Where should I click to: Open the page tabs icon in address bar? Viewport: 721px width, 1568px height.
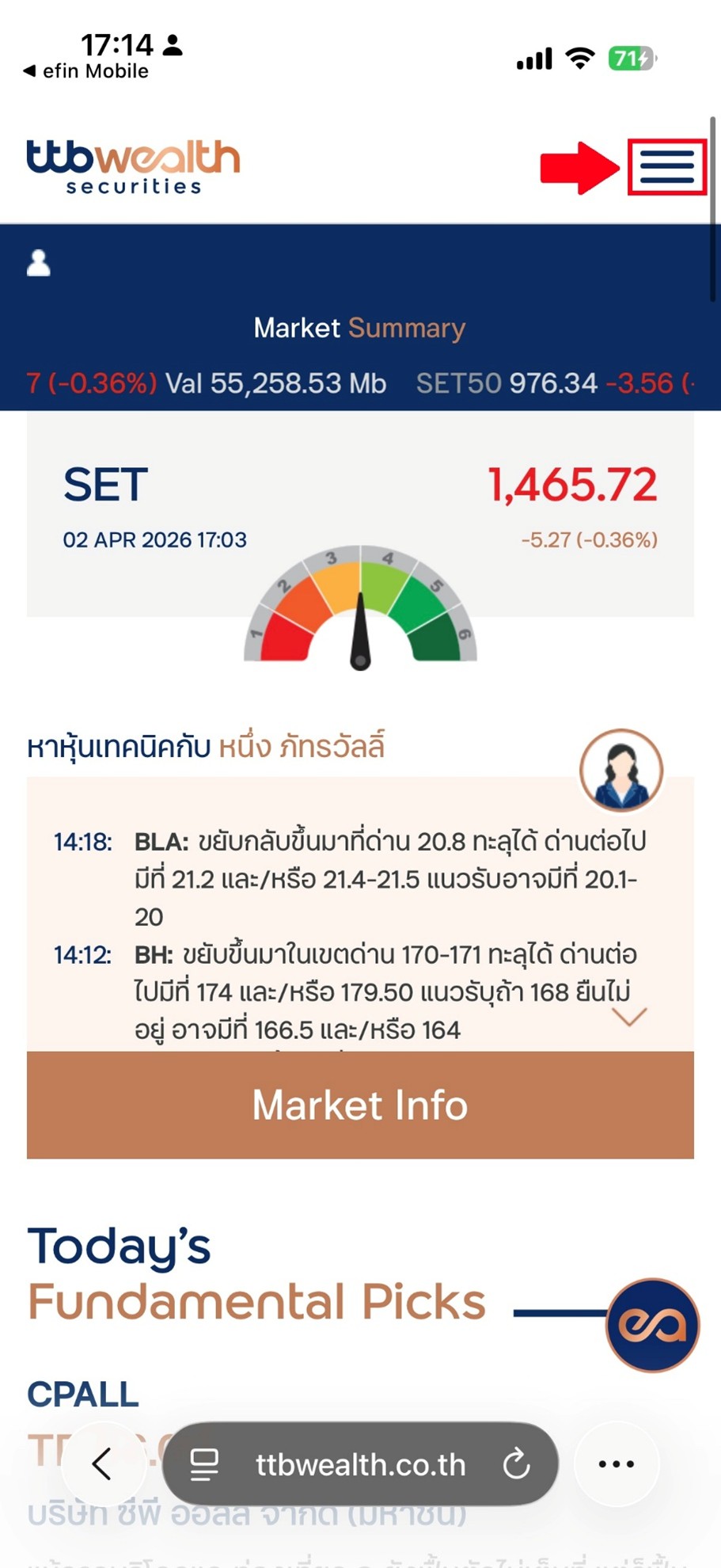(204, 1464)
